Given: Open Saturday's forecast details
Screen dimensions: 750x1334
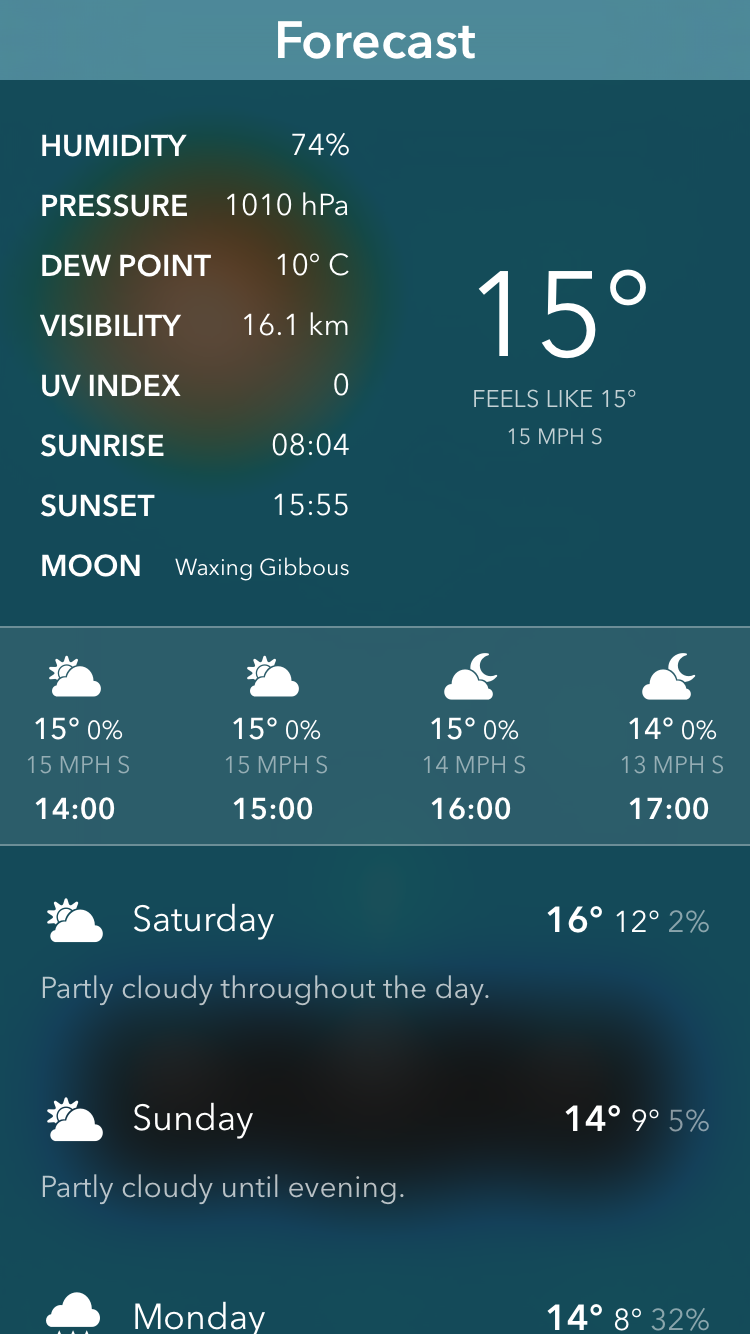Looking at the screenshot, I should point(375,950).
